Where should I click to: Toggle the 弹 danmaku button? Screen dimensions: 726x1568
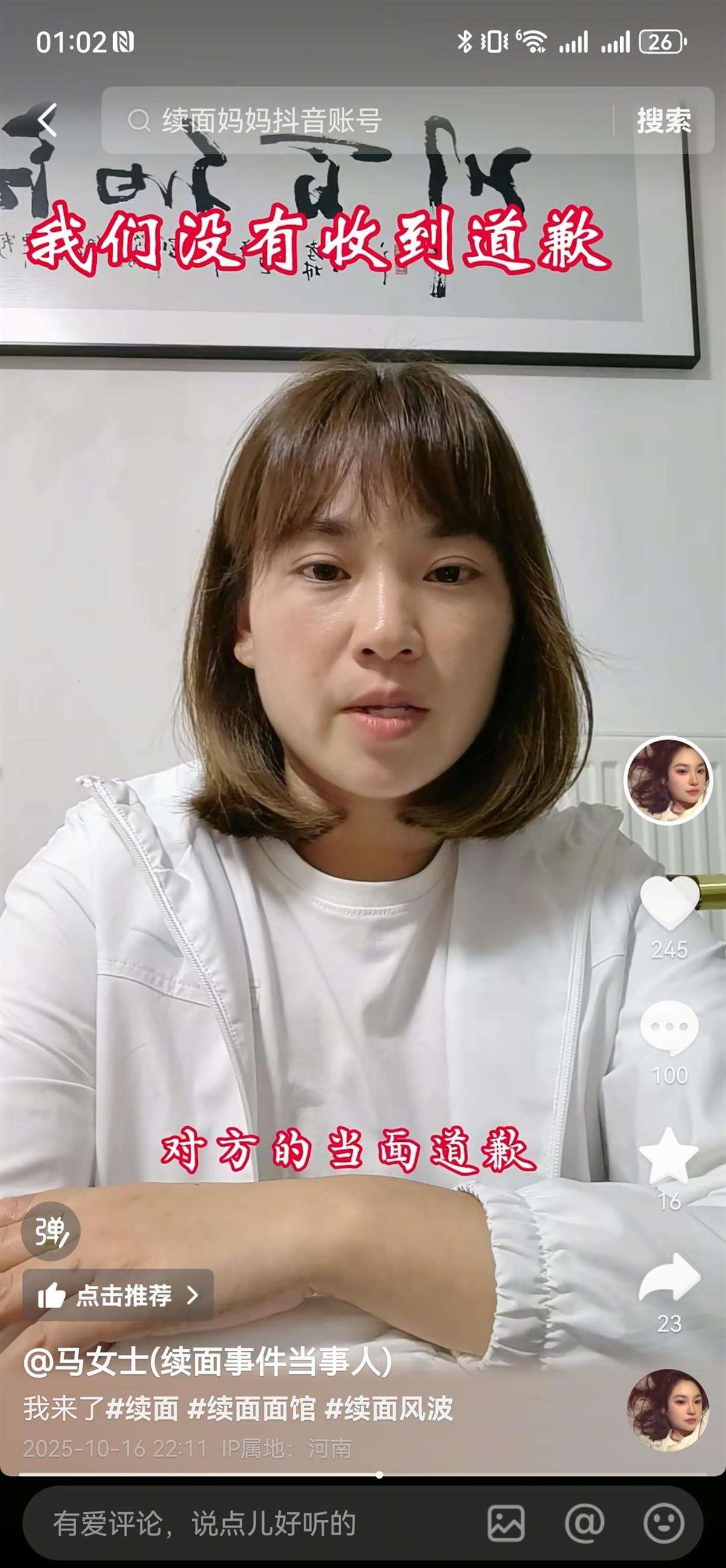[50, 1231]
